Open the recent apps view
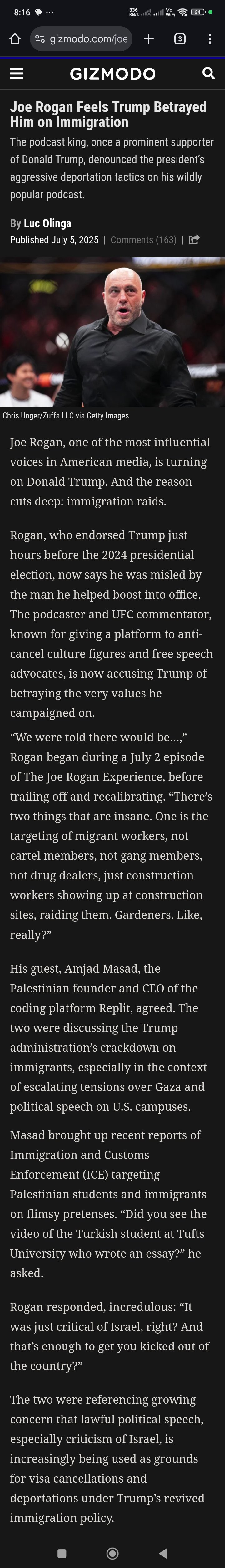Screen dimensions: 225x1568 pyautogui.click(x=62, y=1553)
